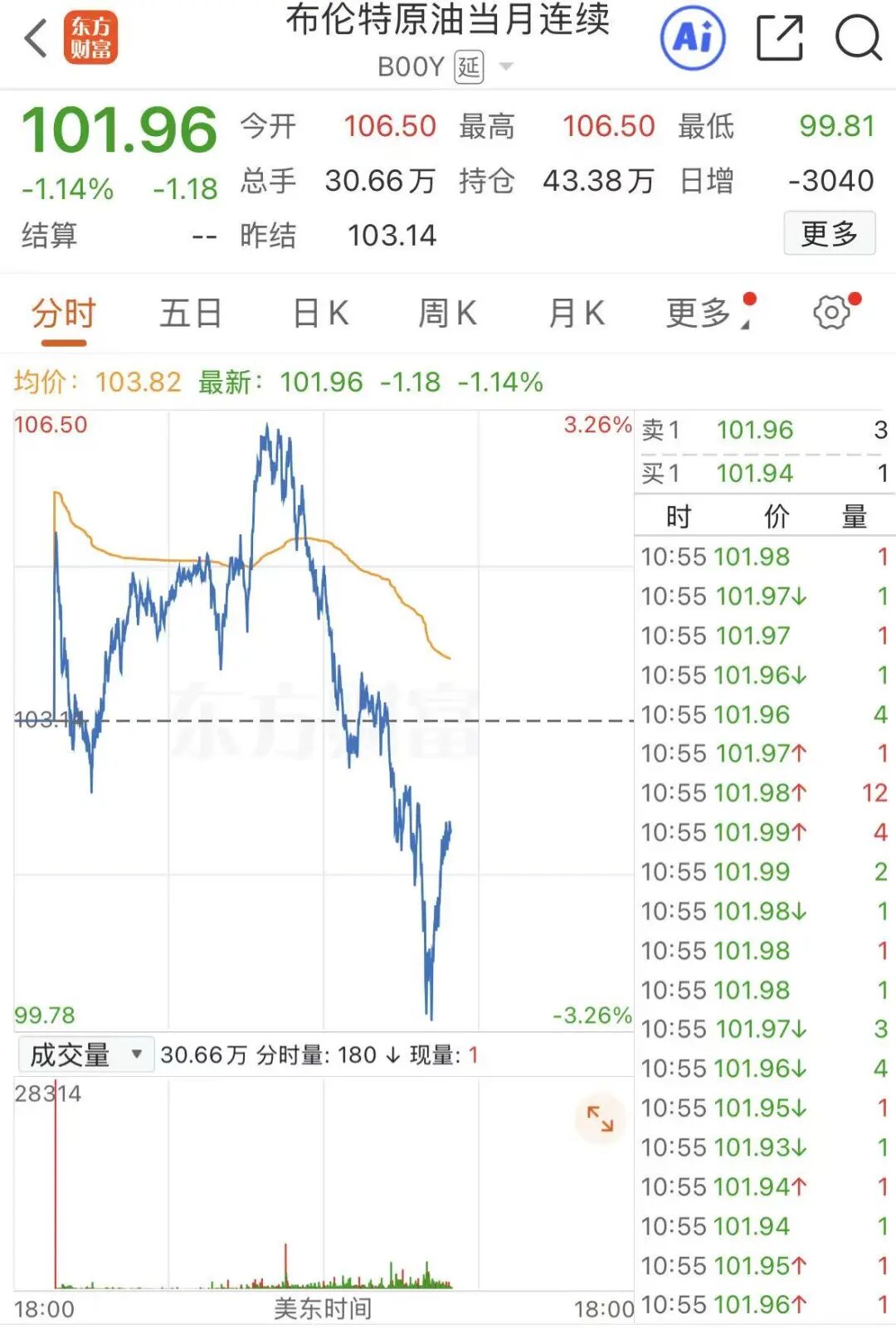Show the 周K chart tab
The width and height of the screenshot is (896, 1339).
pyautogui.click(x=448, y=314)
